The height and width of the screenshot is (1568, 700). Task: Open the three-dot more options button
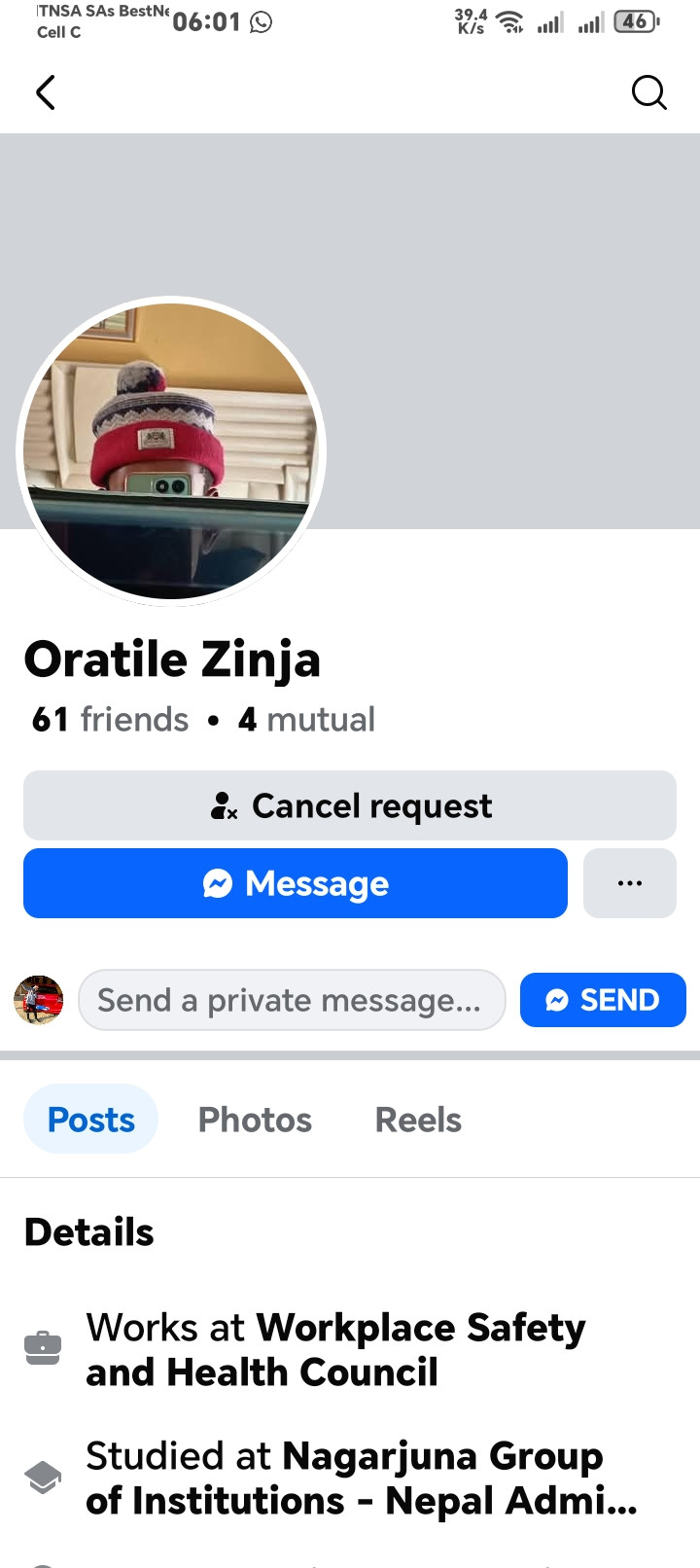(630, 883)
